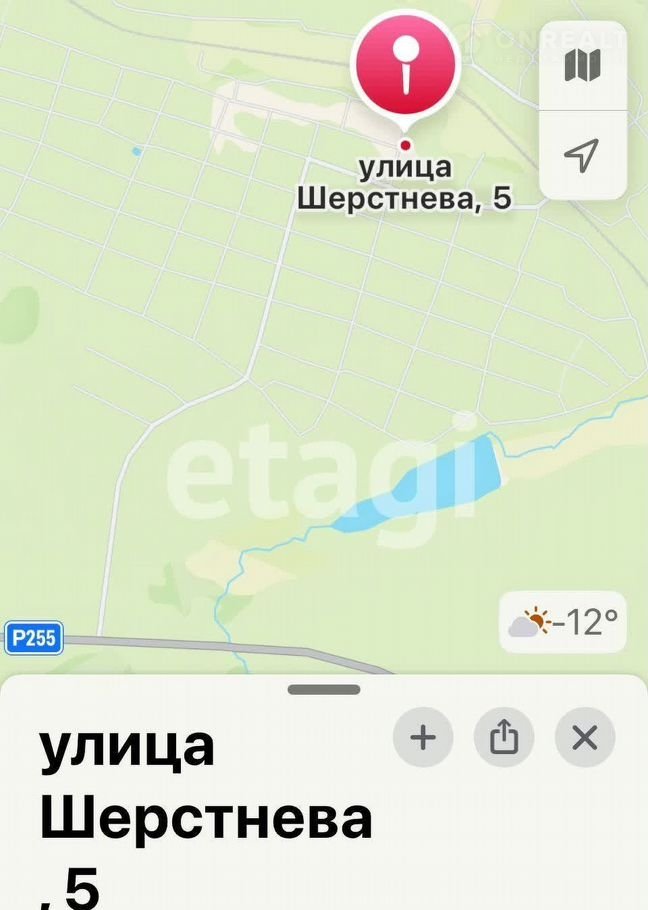
Task: Center map on current location
Action: tap(582, 155)
